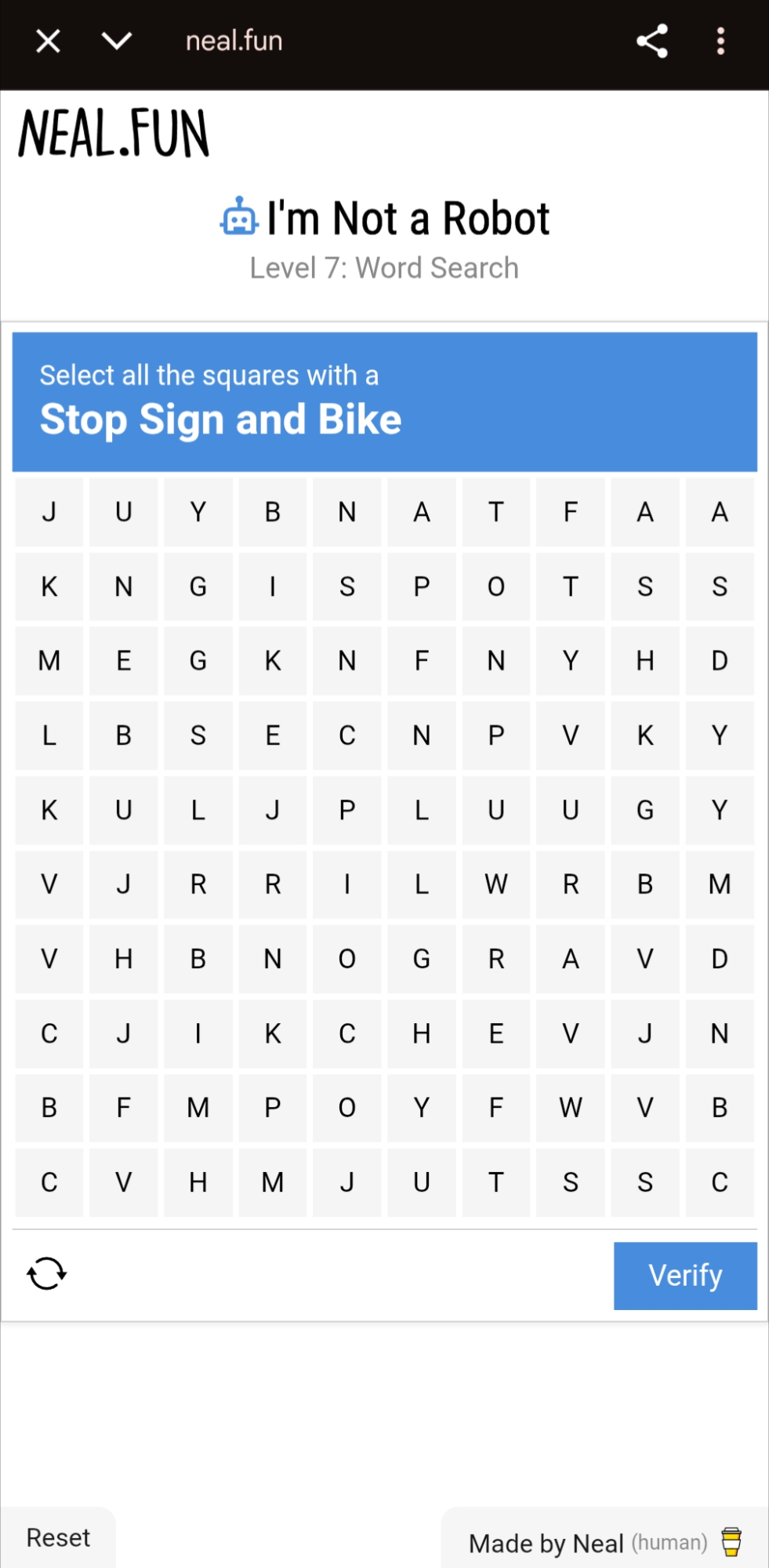Refresh the word search puzzle
Viewport: 769px width, 1568px height.
click(46, 1273)
